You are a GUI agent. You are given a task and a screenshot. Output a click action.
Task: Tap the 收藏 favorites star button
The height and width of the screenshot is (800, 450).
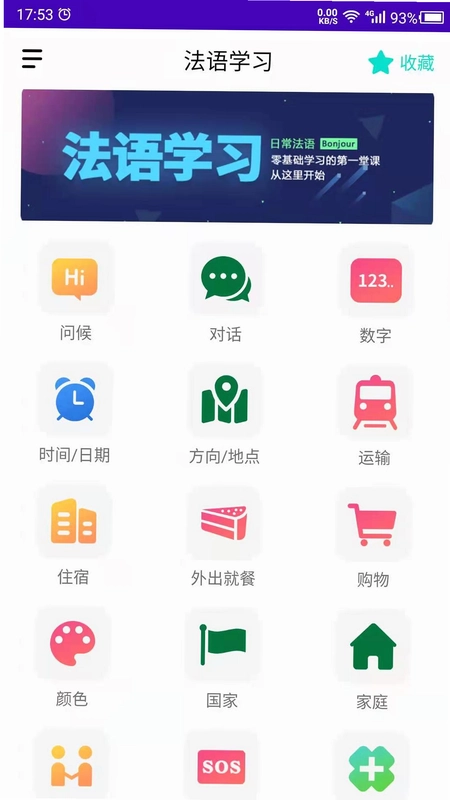[x=401, y=63]
